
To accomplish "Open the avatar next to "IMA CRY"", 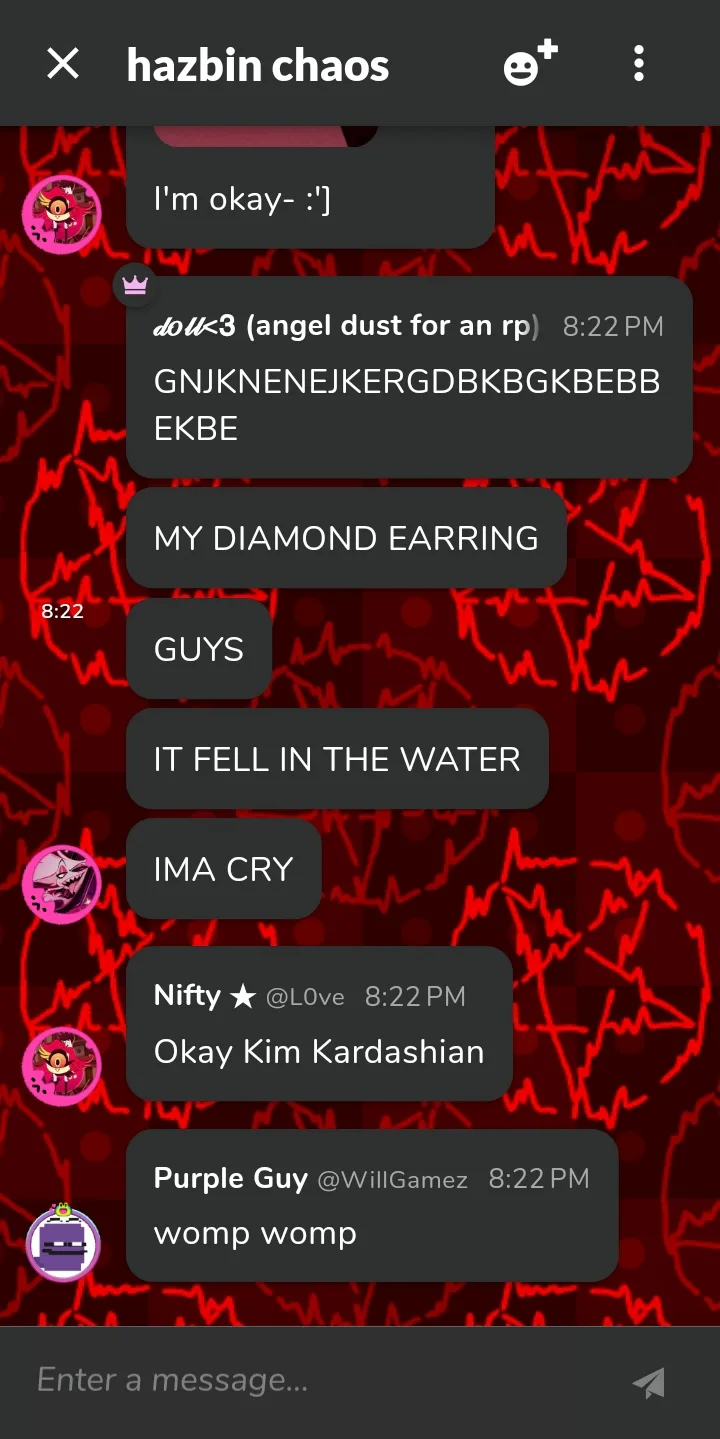I will click(x=62, y=885).
